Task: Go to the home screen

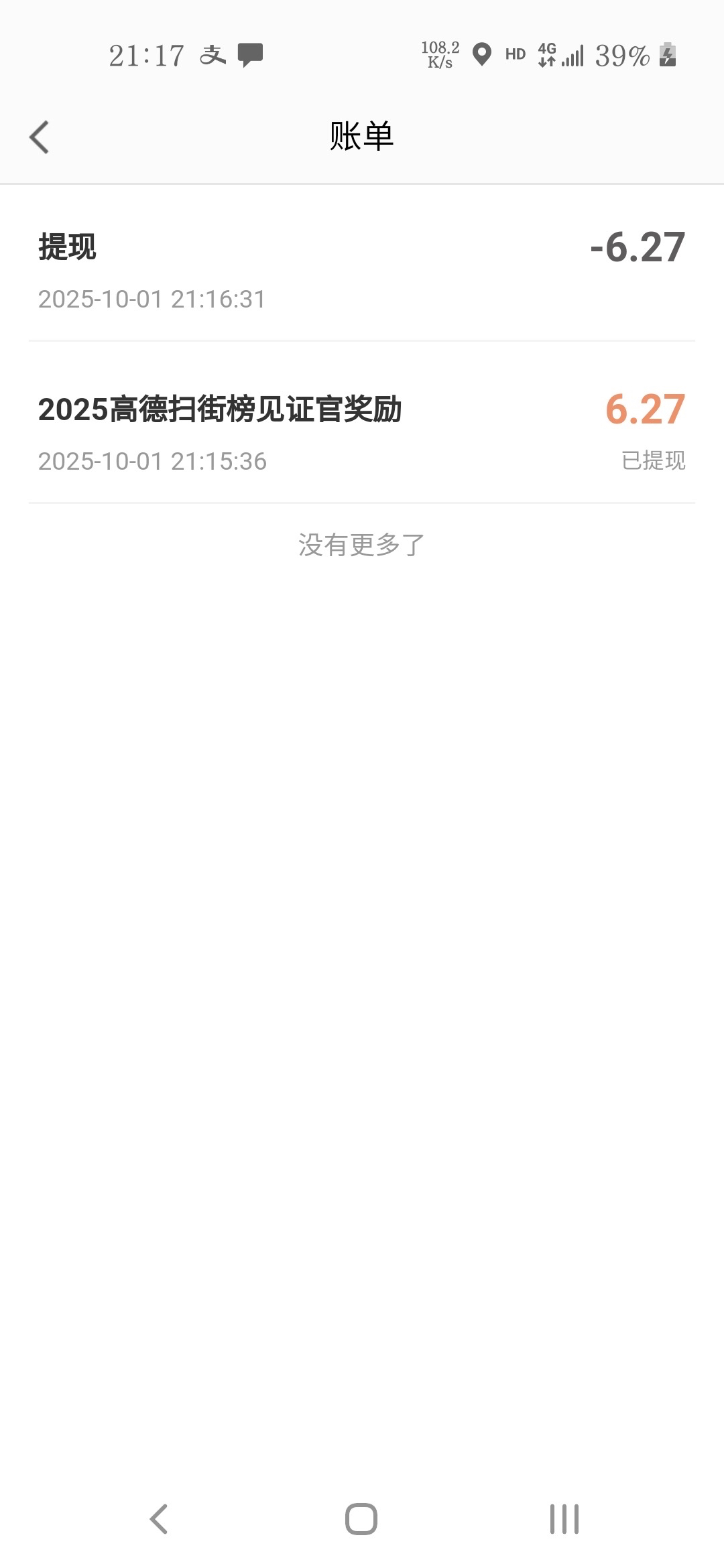Action: click(x=361, y=1518)
